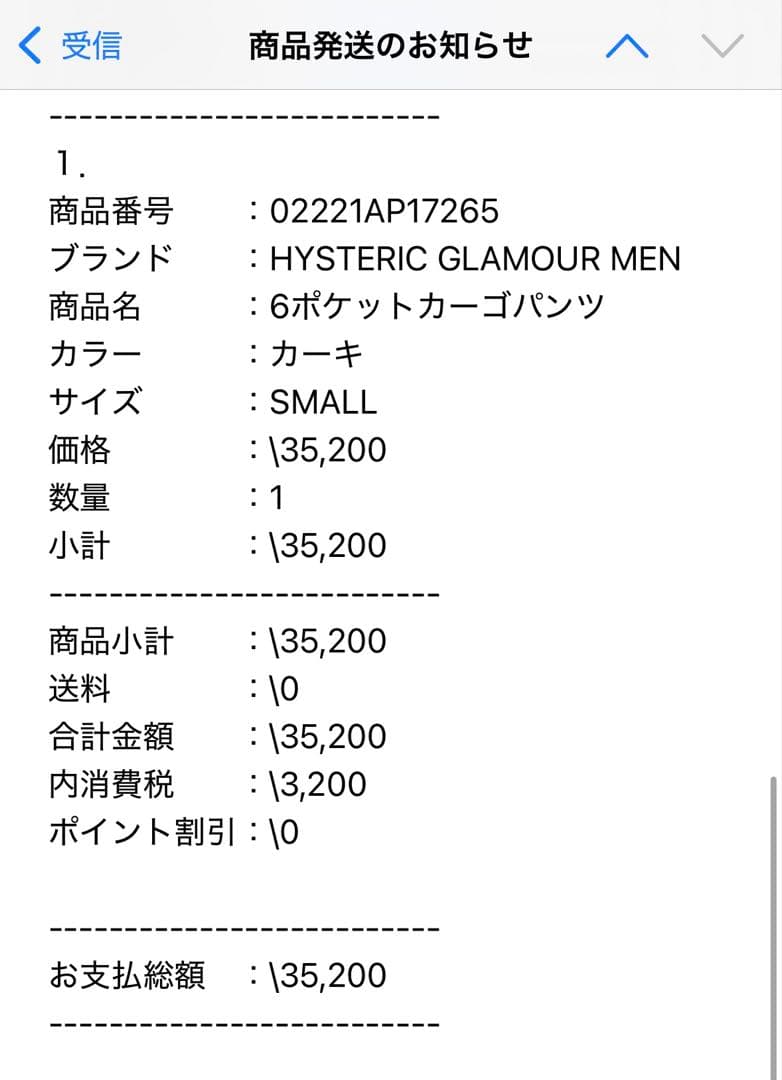Show the previous message with the up arrow

[627, 46]
